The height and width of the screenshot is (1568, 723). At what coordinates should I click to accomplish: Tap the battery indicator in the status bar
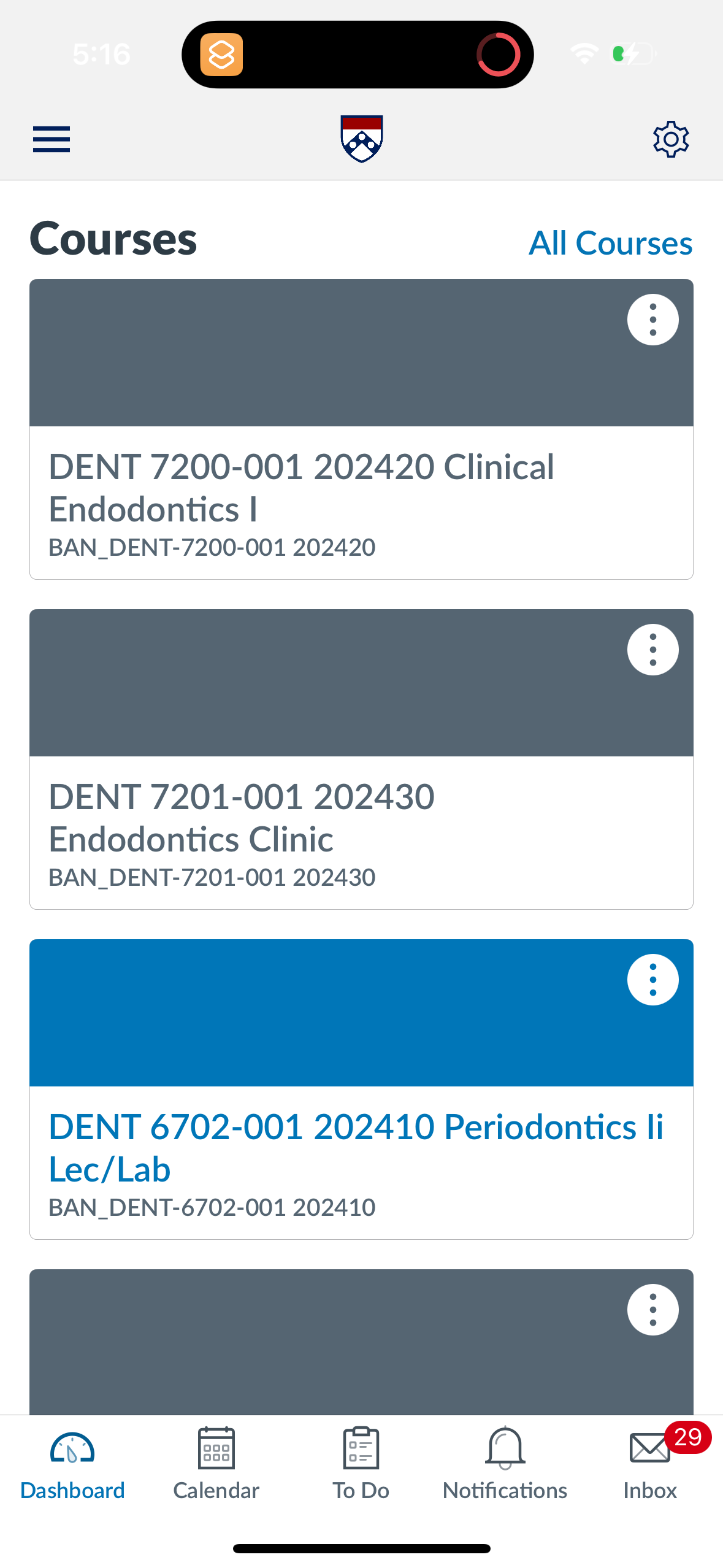click(x=632, y=54)
